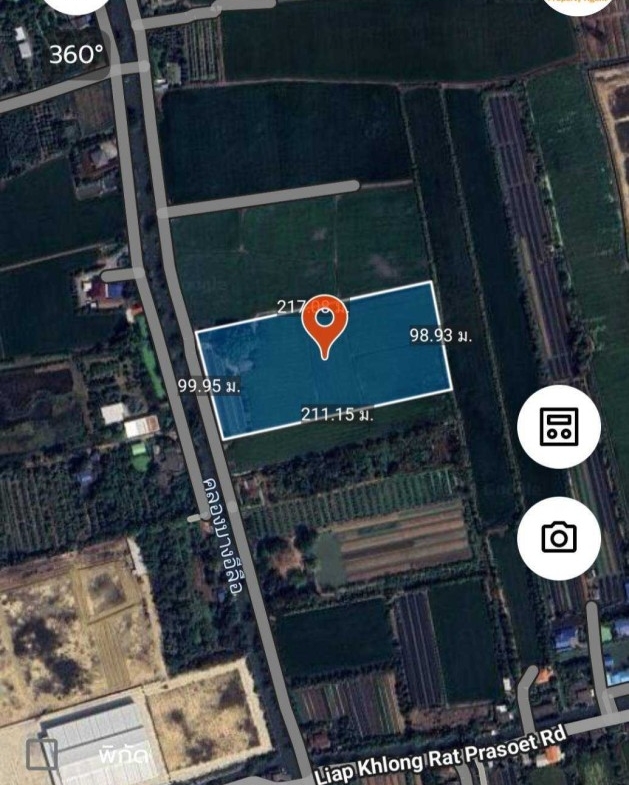Viewport: 629px width, 785px height.
Task: Tap the land parcel calculator icon
Action: point(558,427)
